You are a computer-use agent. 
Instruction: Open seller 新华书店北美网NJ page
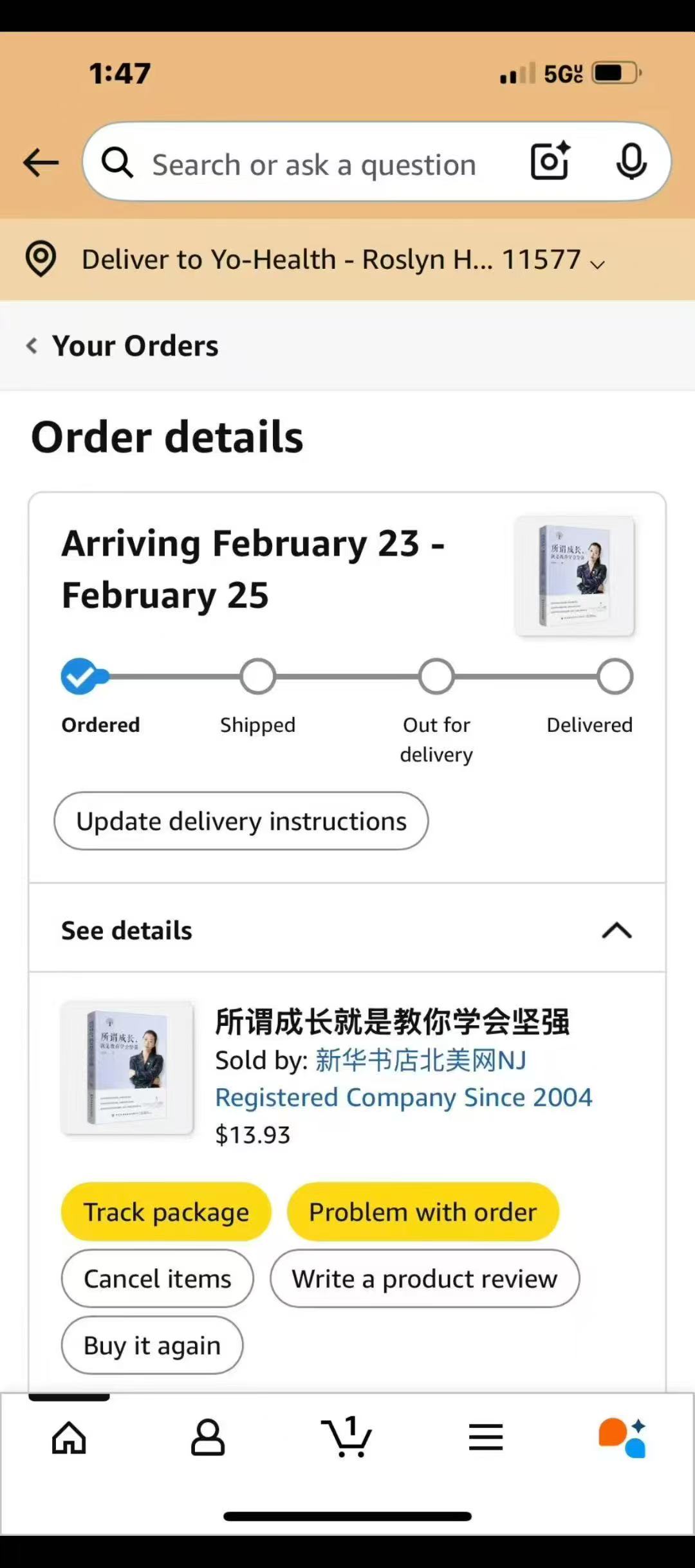pyautogui.click(x=421, y=1061)
